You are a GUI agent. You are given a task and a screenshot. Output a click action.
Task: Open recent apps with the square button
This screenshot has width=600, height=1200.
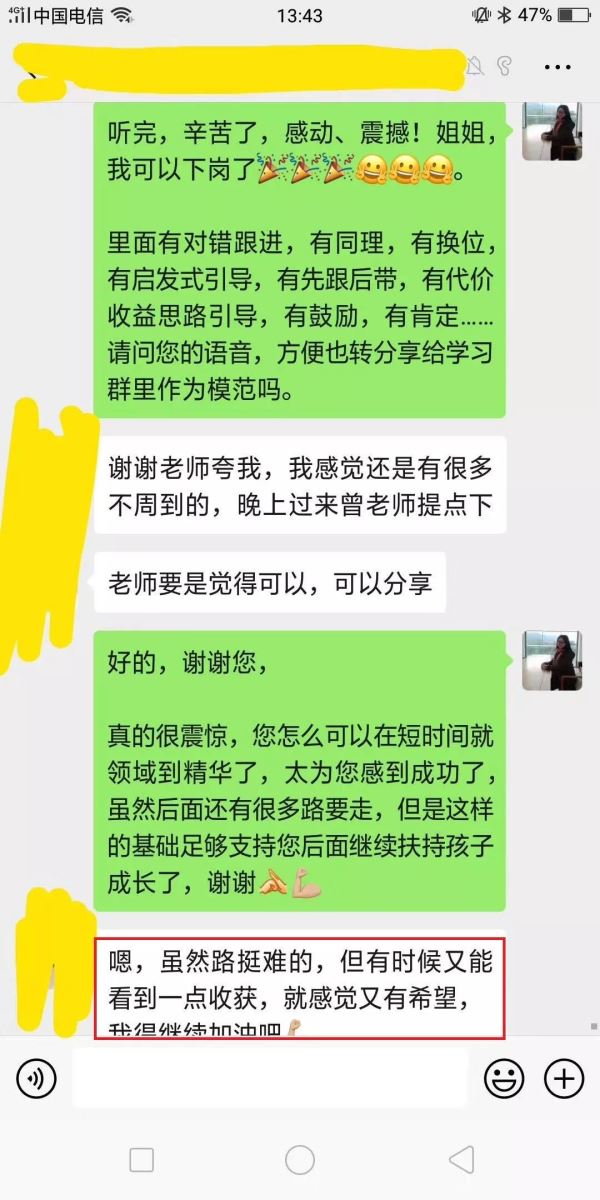(141, 1159)
